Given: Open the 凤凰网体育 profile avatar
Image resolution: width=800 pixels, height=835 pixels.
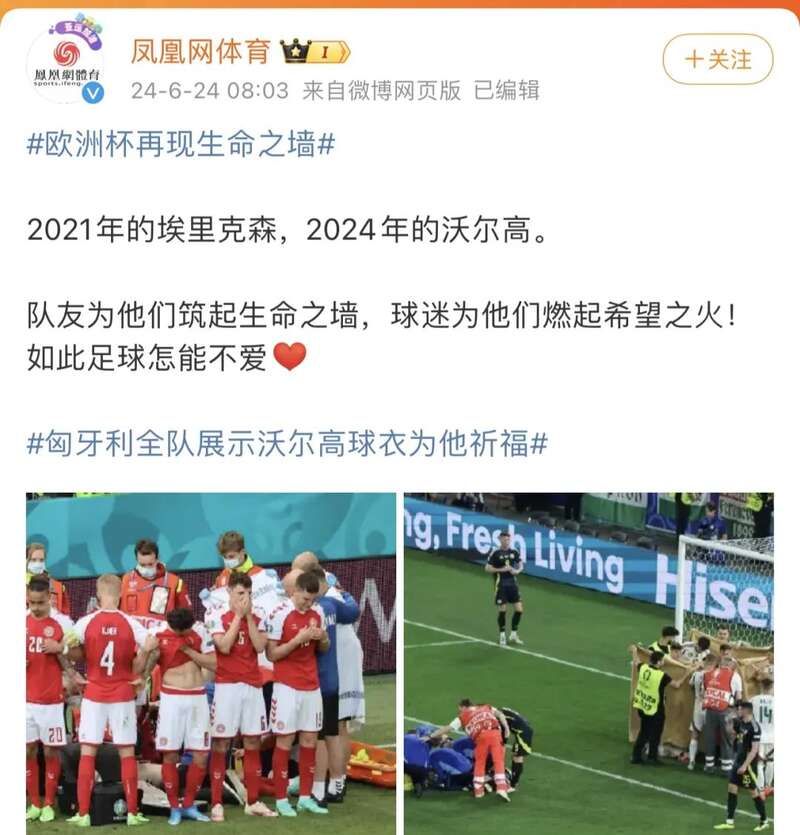Looking at the screenshot, I should 65,62.
